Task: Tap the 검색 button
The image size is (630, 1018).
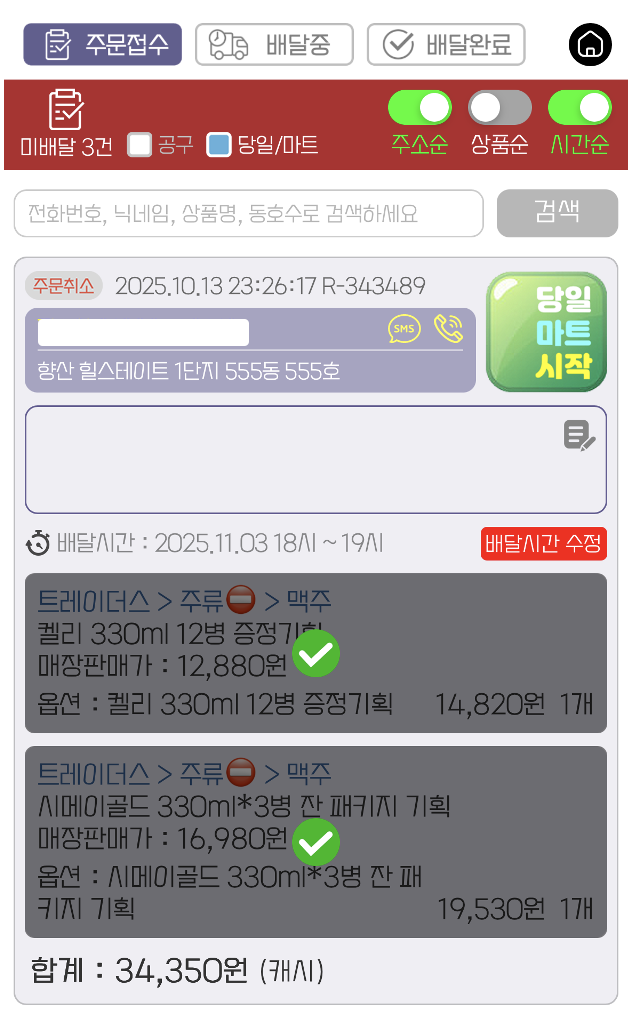Action: point(557,212)
